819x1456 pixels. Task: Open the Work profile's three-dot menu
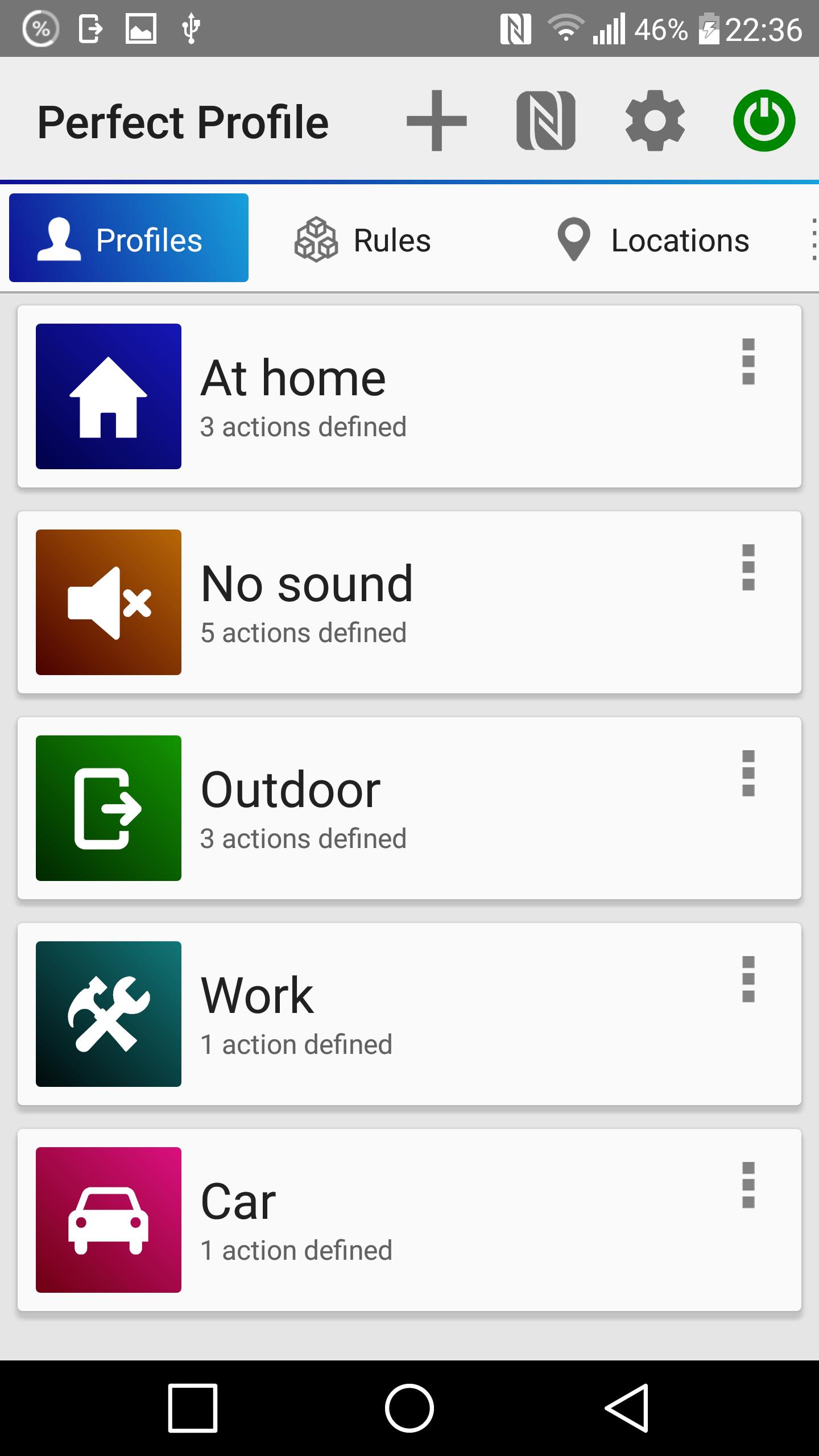tap(748, 979)
